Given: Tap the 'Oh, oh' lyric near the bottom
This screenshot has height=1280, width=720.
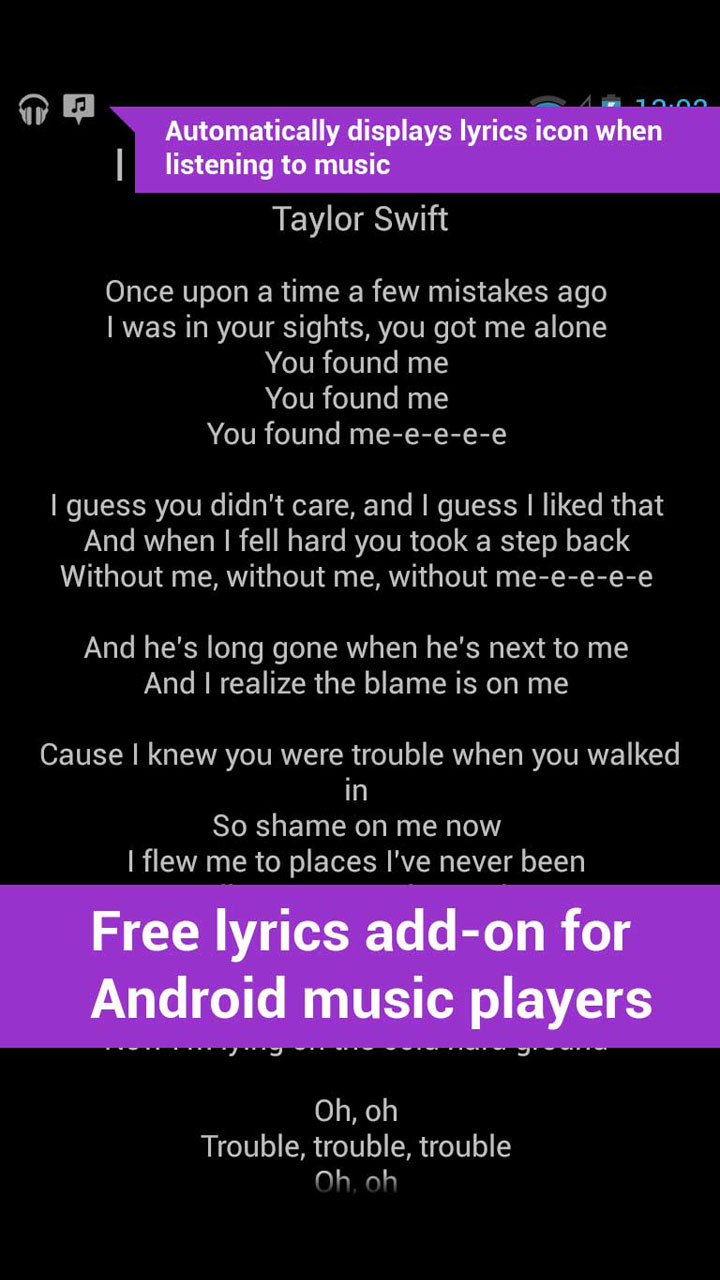Looking at the screenshot, I should click(357, 1110).
